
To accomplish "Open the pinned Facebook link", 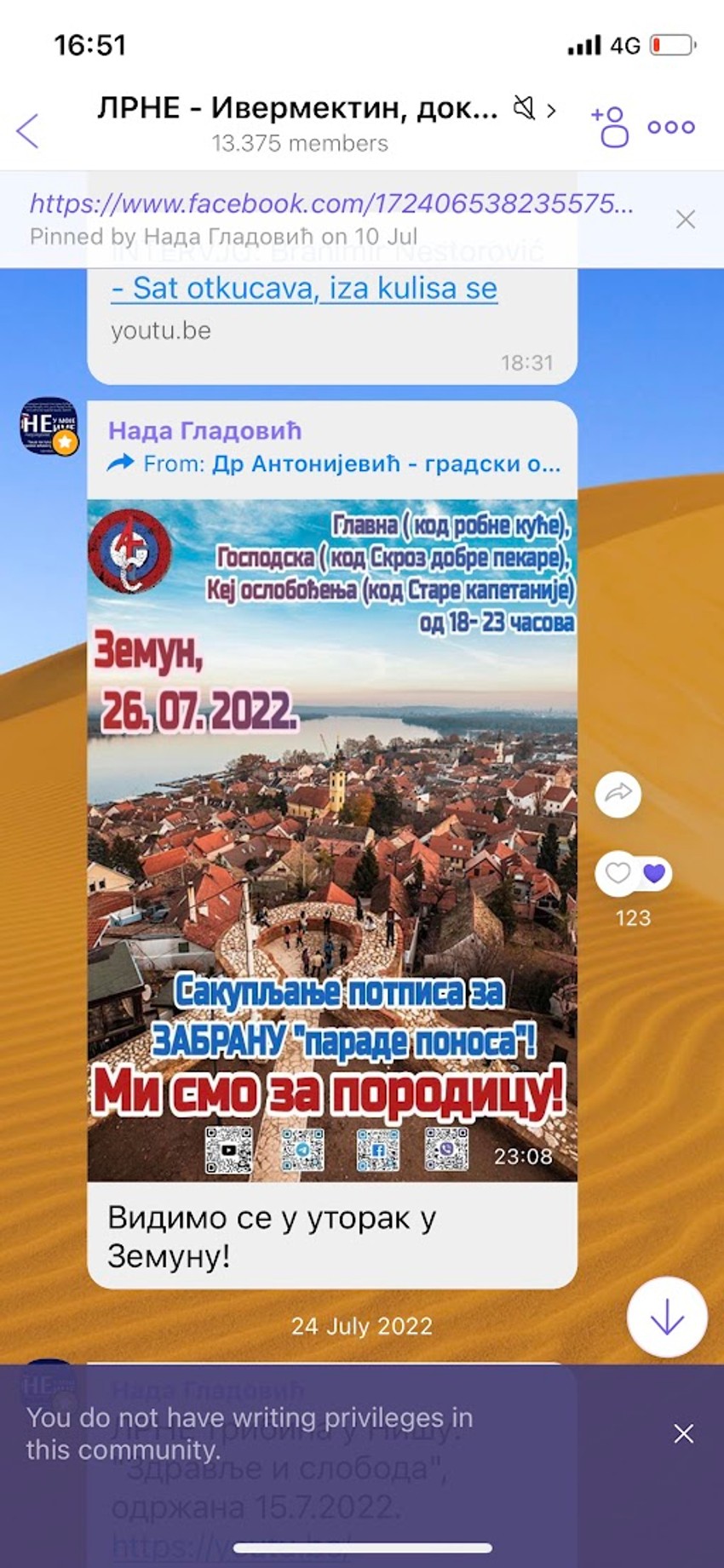I will coord(331,204).
